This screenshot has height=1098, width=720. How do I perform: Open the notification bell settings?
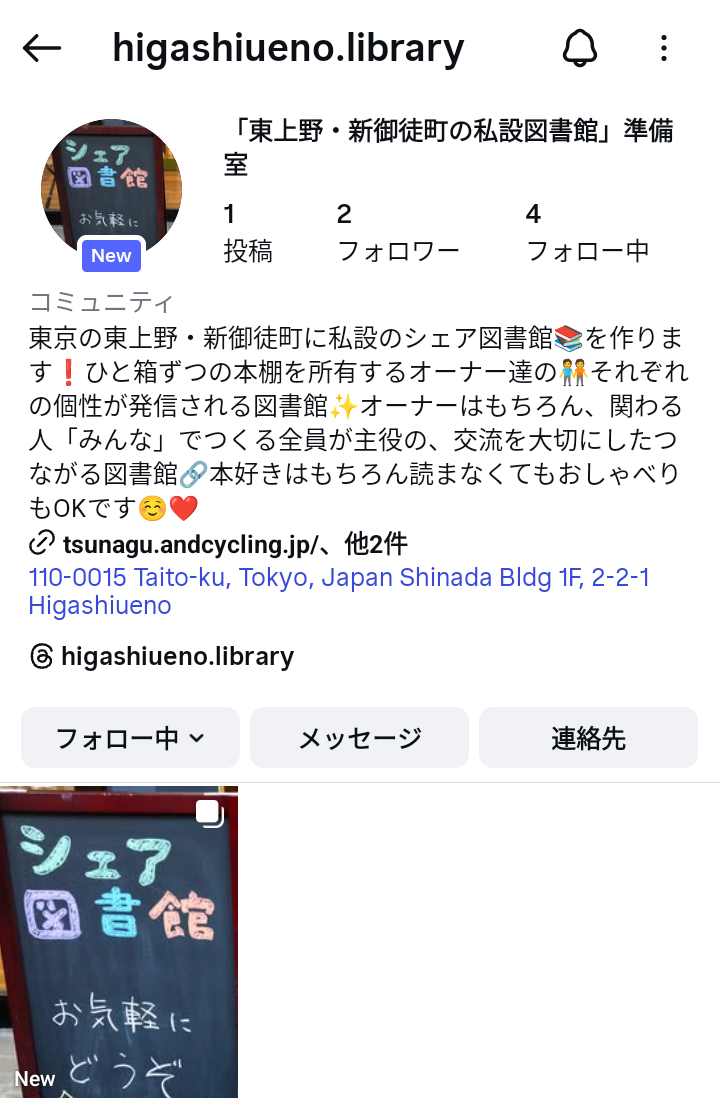(x=580, y=48)
